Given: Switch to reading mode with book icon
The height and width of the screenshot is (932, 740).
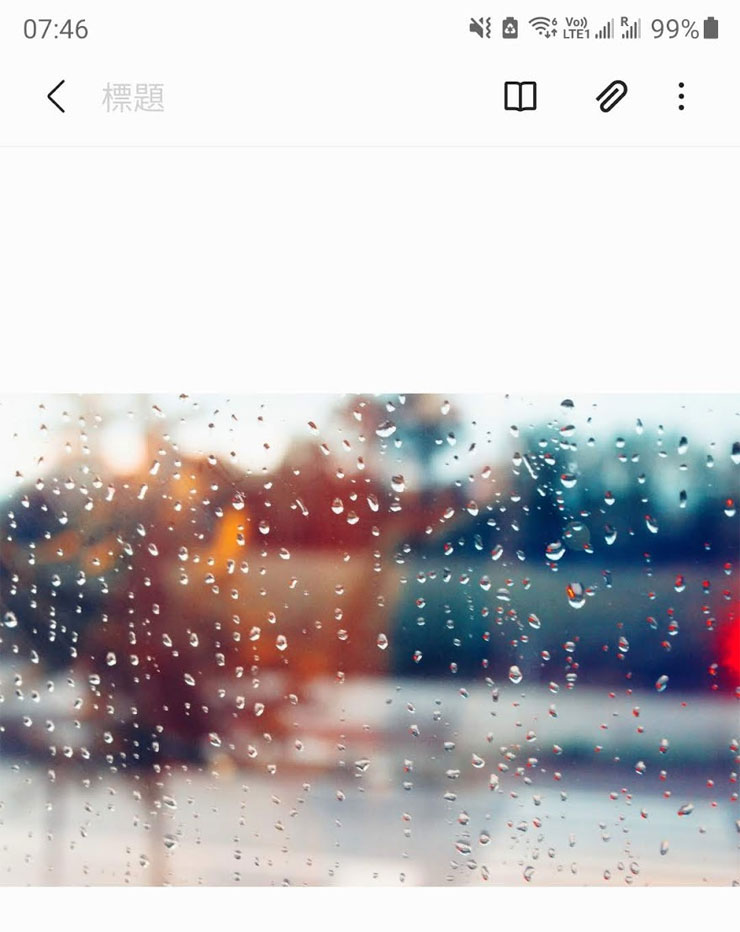Looking at the screenshot, I should coord(520,97).
